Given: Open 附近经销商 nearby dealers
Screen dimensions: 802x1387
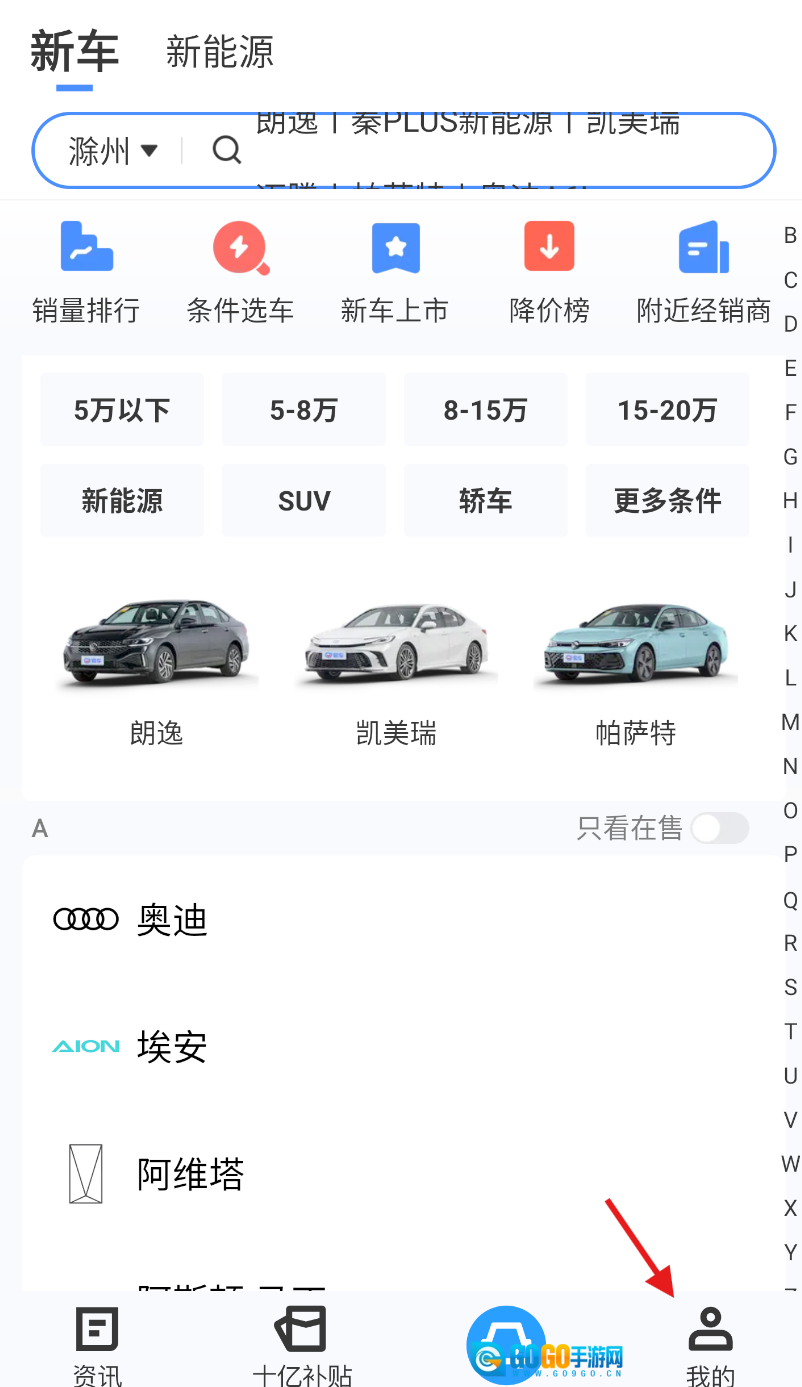Looking at the screenshot, I should (704, 272).
